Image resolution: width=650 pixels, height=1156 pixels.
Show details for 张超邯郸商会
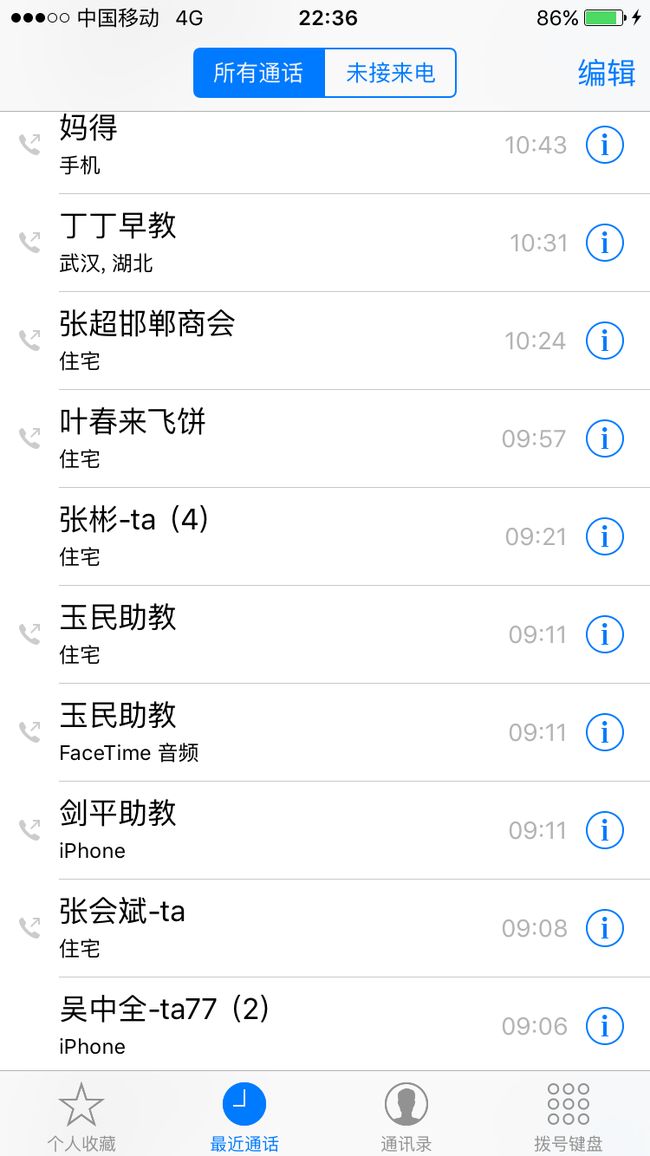[604, 341]
